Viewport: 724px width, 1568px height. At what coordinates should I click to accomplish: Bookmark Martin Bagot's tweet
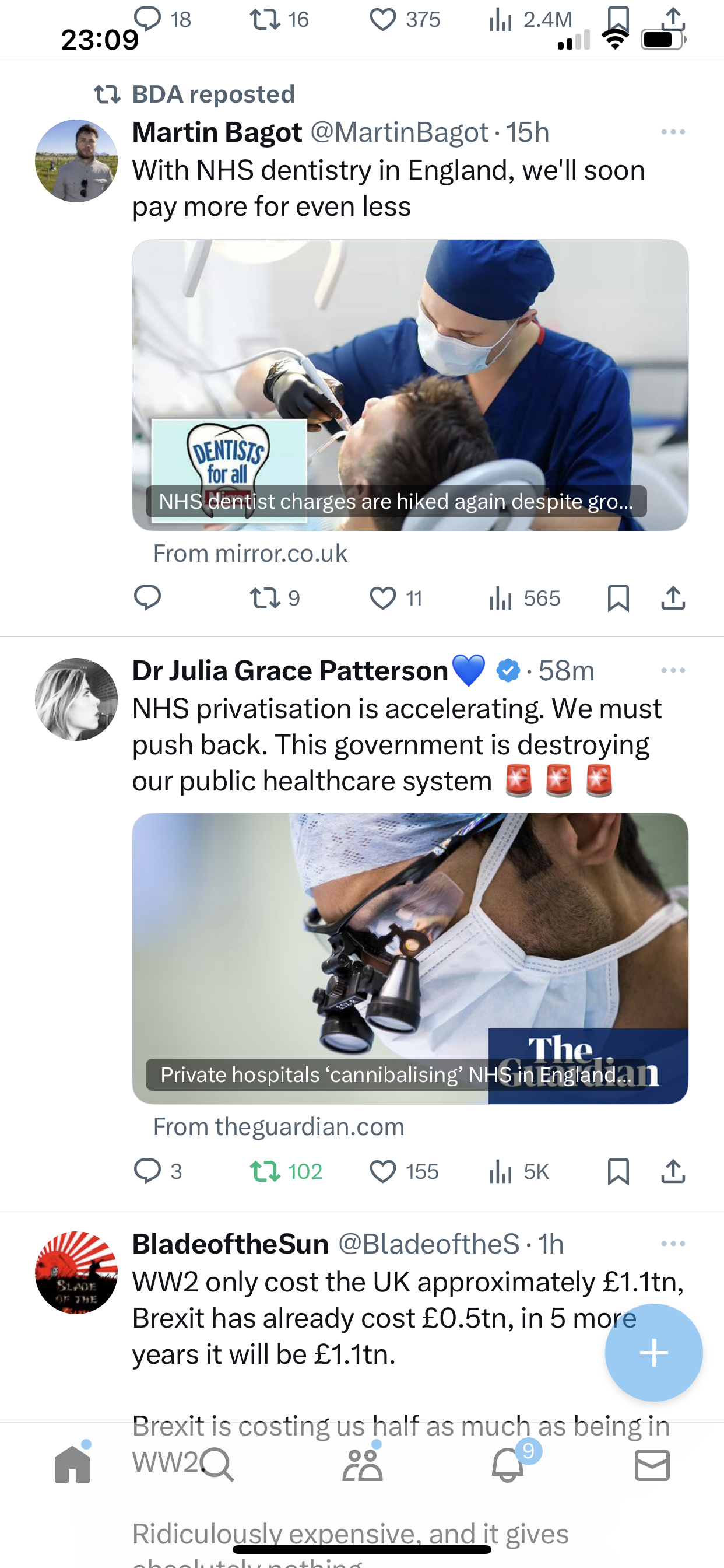tap(618, 598)
